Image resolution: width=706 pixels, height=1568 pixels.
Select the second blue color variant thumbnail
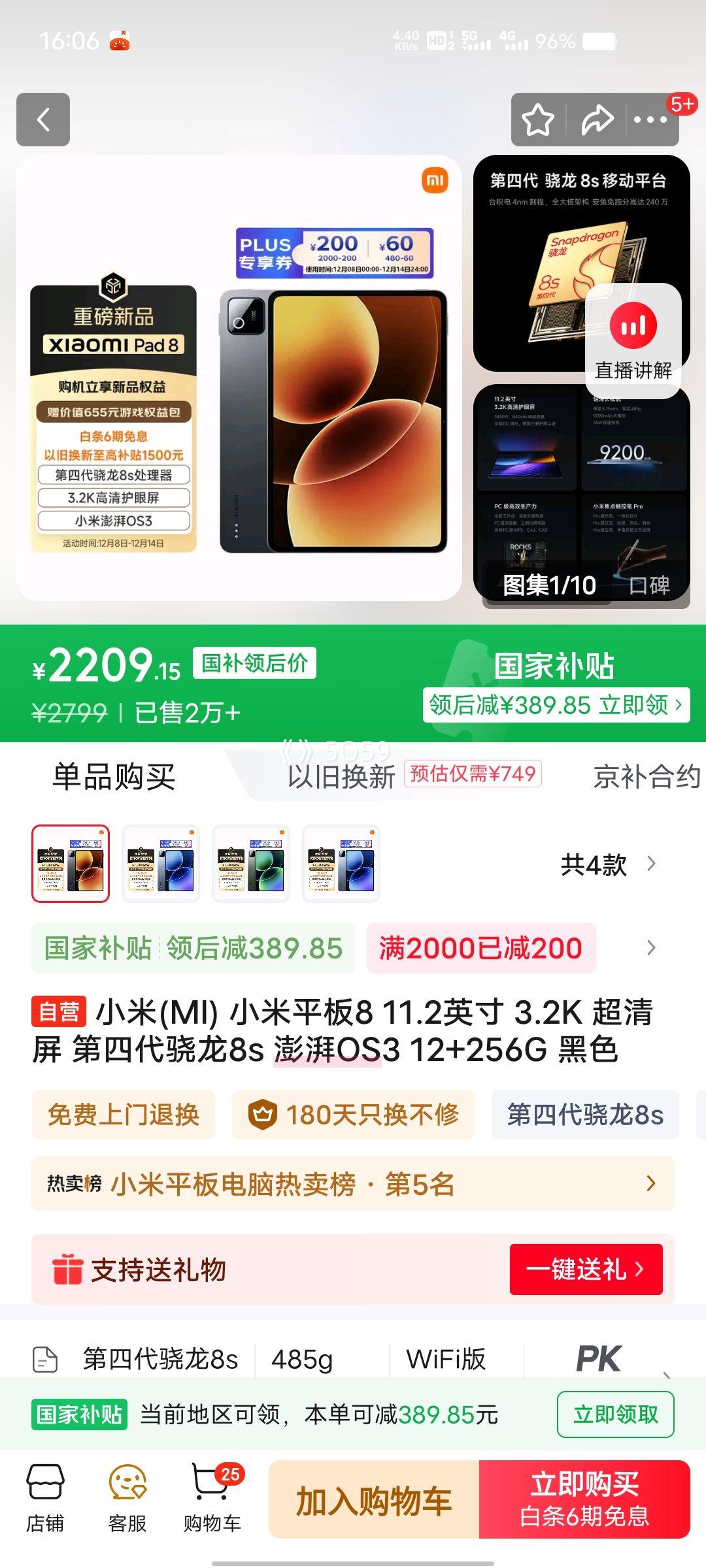pos(160,865)
